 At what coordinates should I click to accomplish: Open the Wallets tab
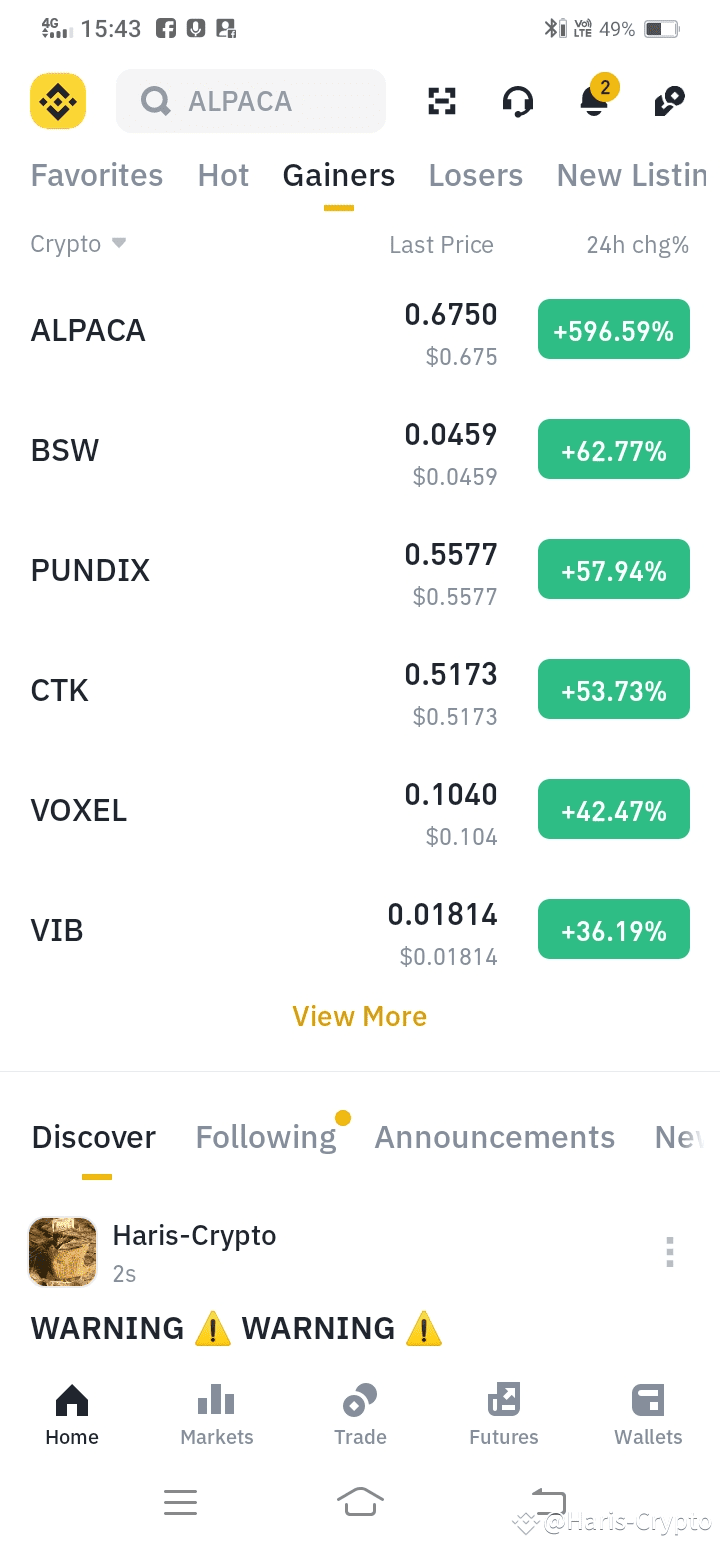click(x=648, y=1415)
